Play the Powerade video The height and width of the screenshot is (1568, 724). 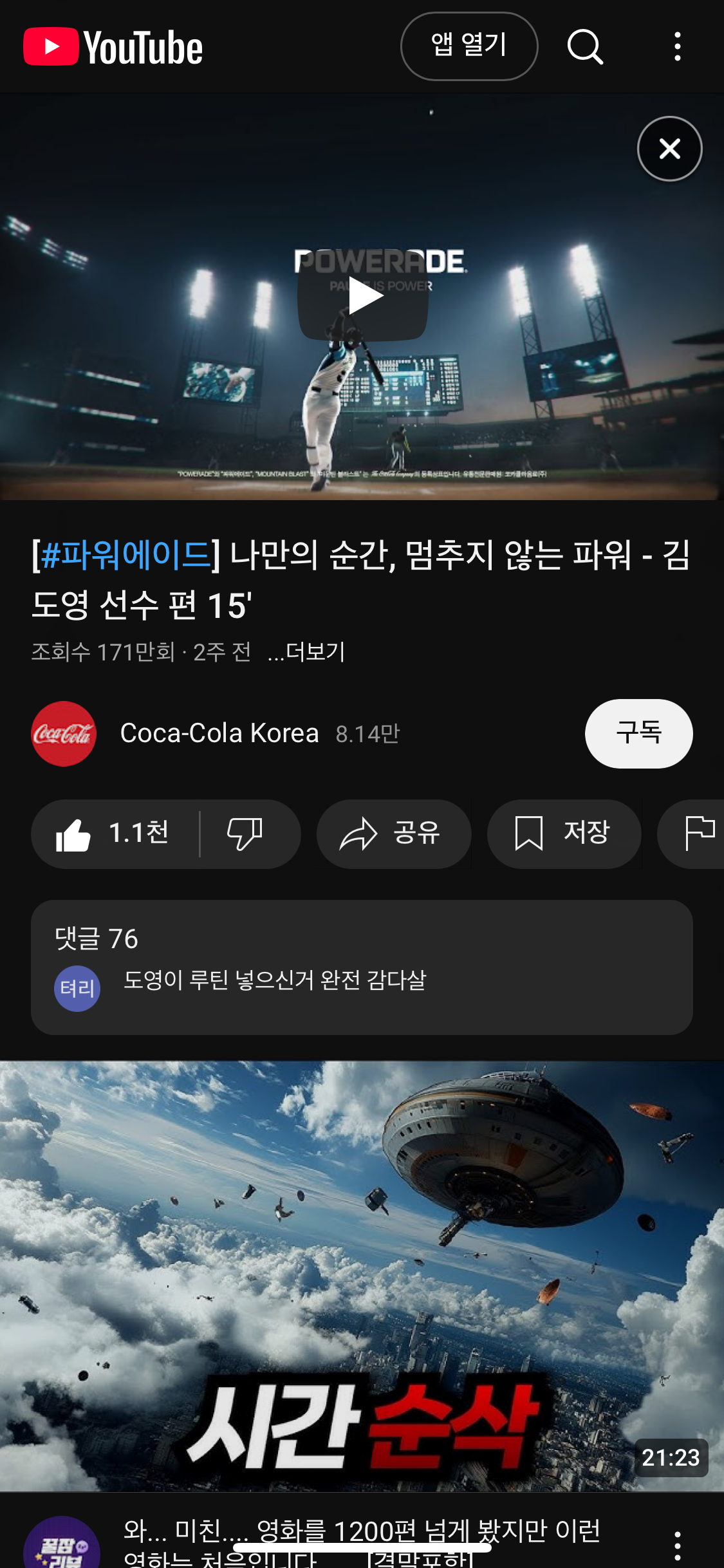click(362, 296)
